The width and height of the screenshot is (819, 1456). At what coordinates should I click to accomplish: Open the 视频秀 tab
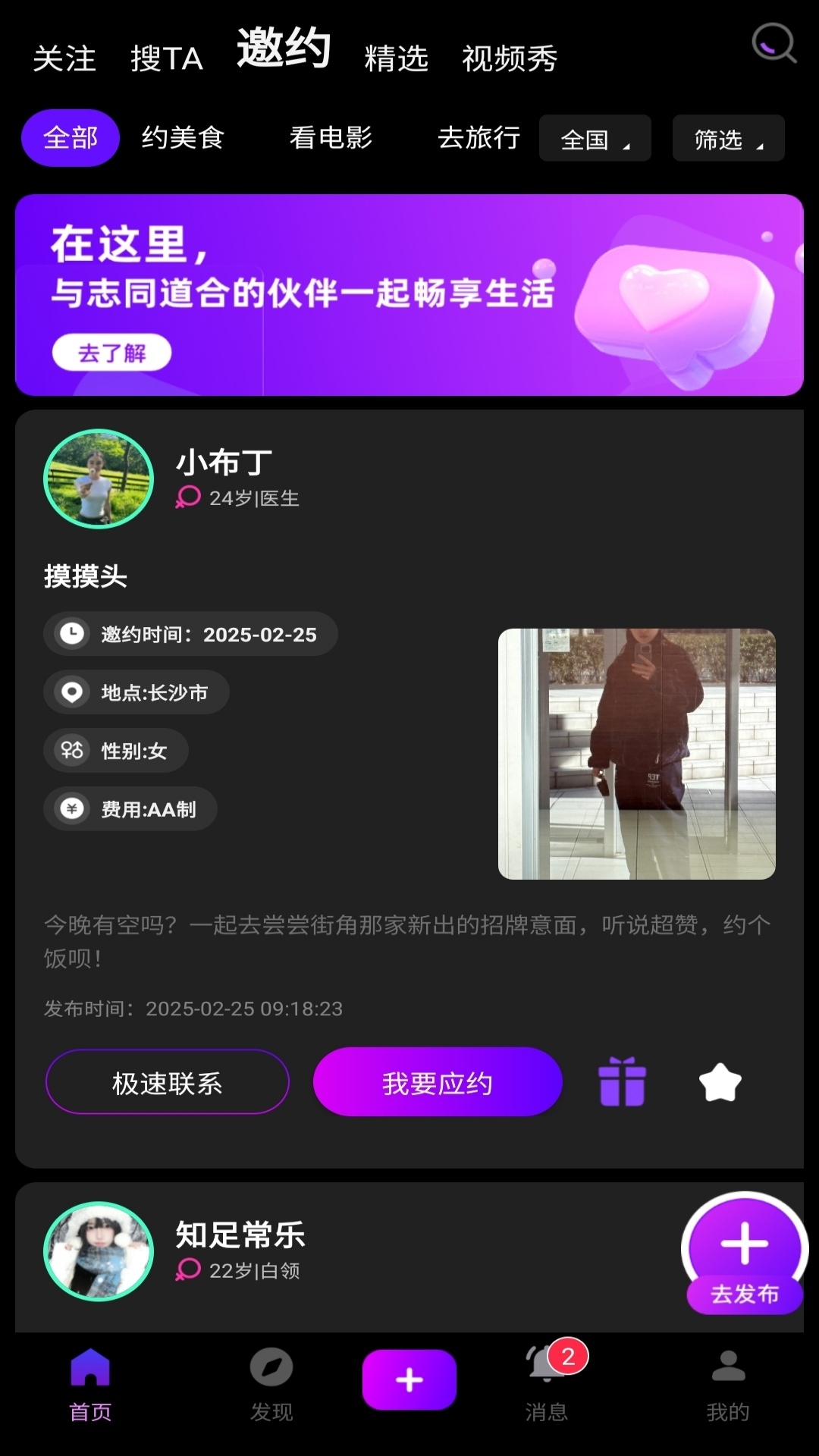[x=510, y=58]
